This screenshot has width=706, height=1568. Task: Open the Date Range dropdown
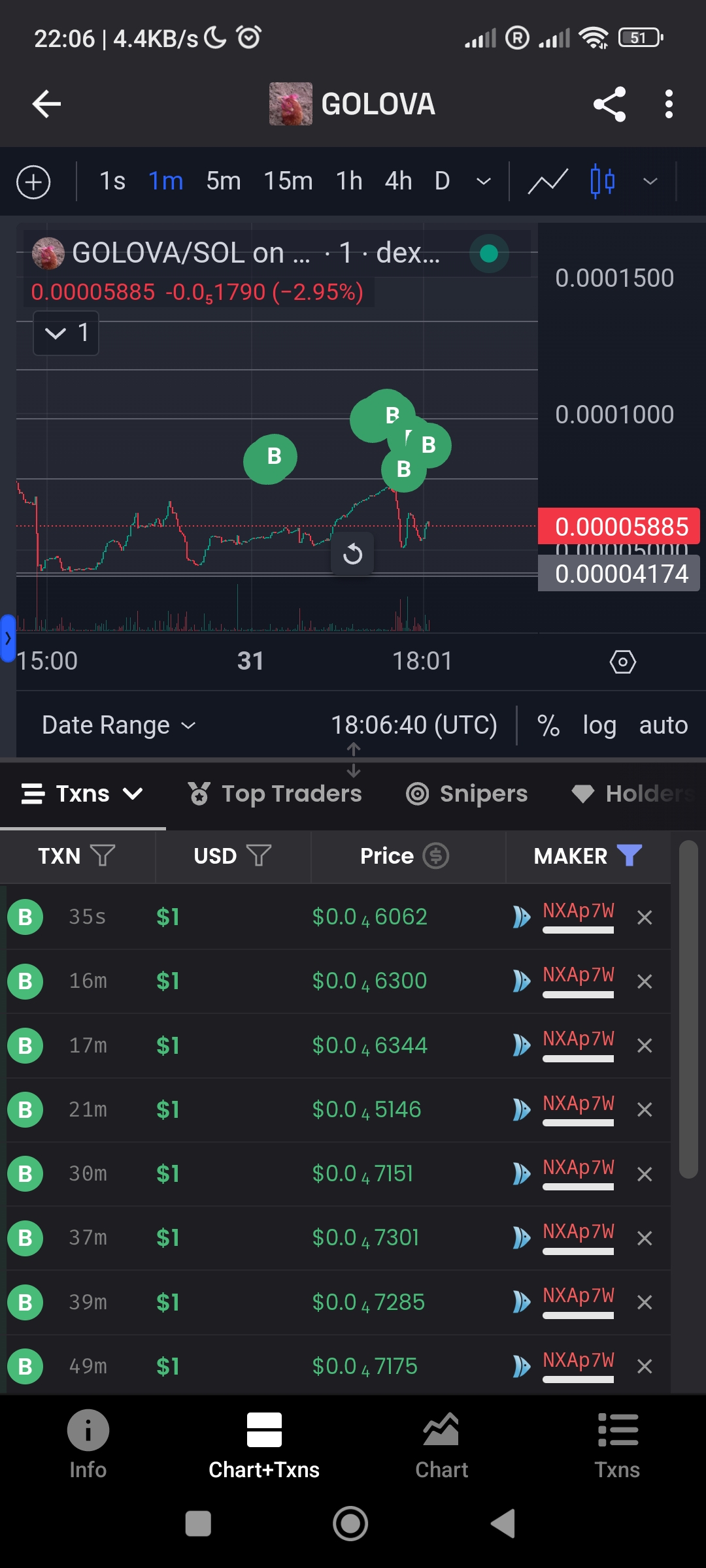point(119,725)
